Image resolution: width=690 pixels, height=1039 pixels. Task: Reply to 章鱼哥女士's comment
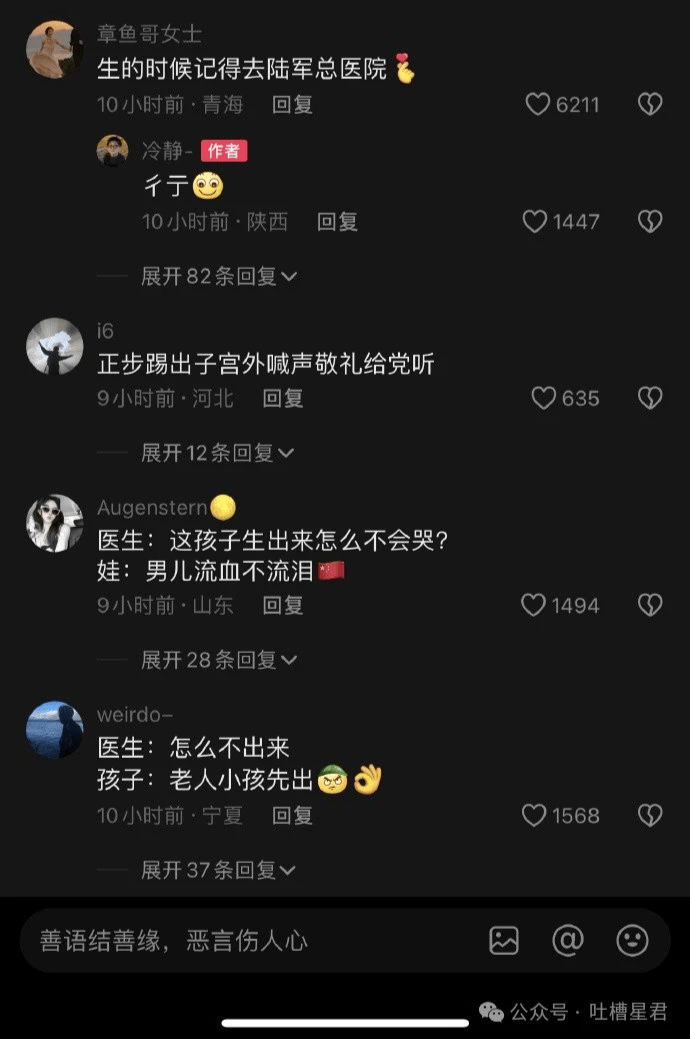[x=293, y=104]
